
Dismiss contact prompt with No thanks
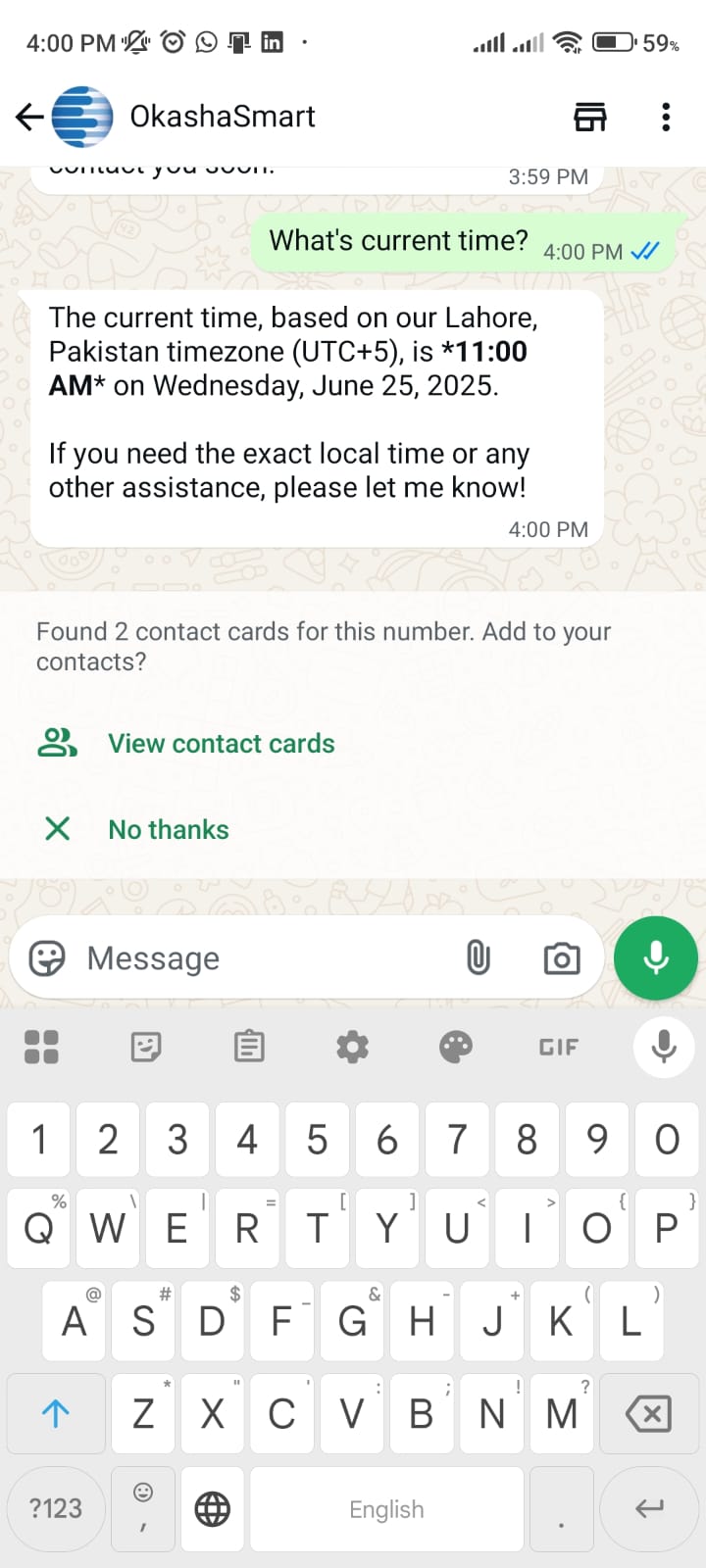[x=168, y=829]
